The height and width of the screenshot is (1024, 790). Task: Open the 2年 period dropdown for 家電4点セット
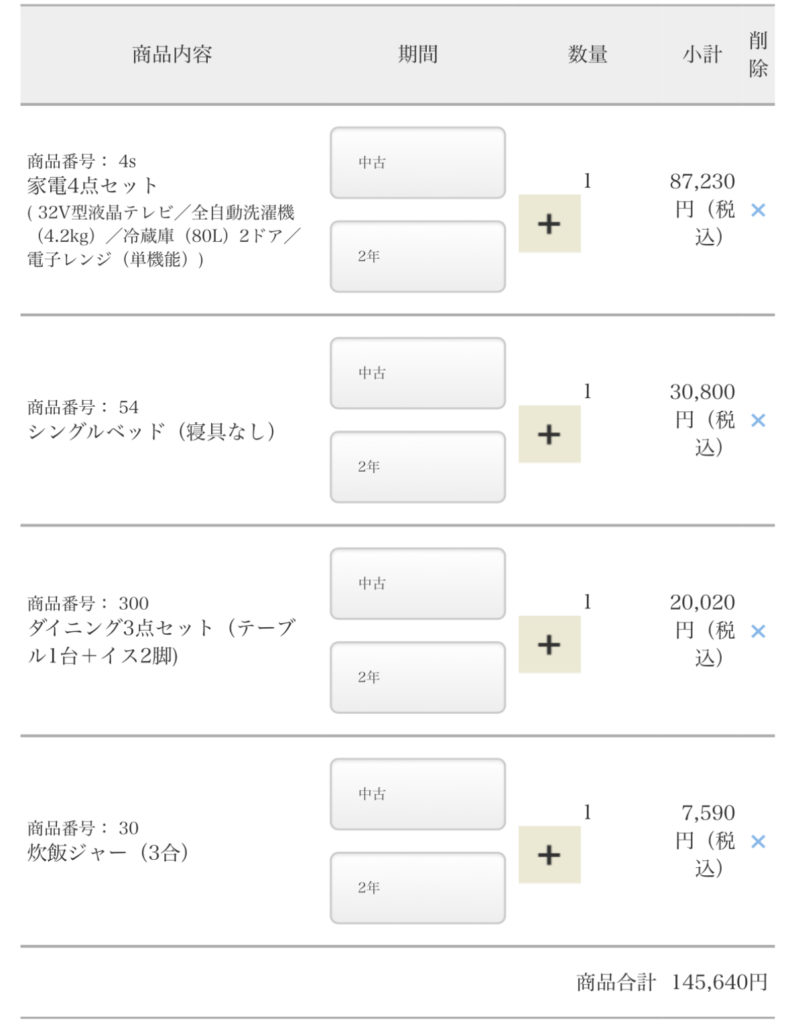(417, 256)
